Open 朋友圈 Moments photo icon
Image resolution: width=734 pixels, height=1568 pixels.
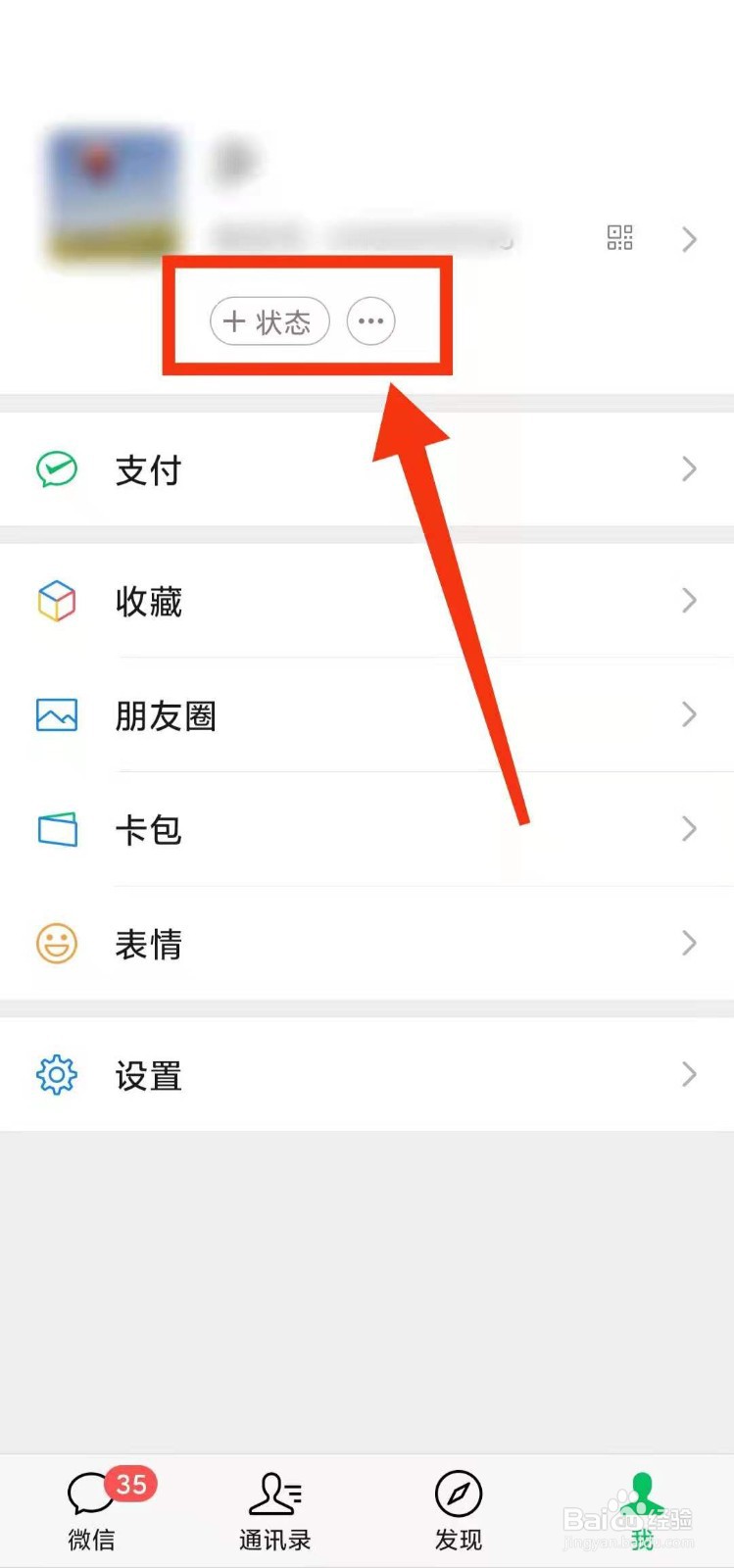(x=56, y=715)
